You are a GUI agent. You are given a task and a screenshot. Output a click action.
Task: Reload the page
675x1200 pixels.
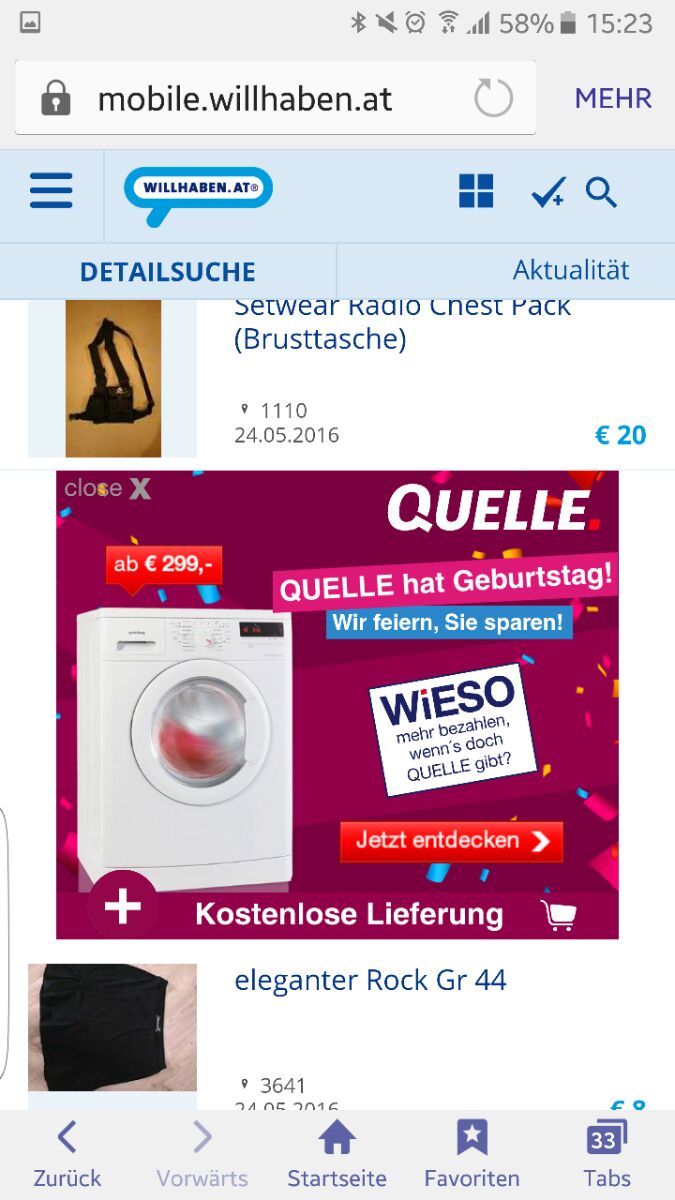pos(493,98)
